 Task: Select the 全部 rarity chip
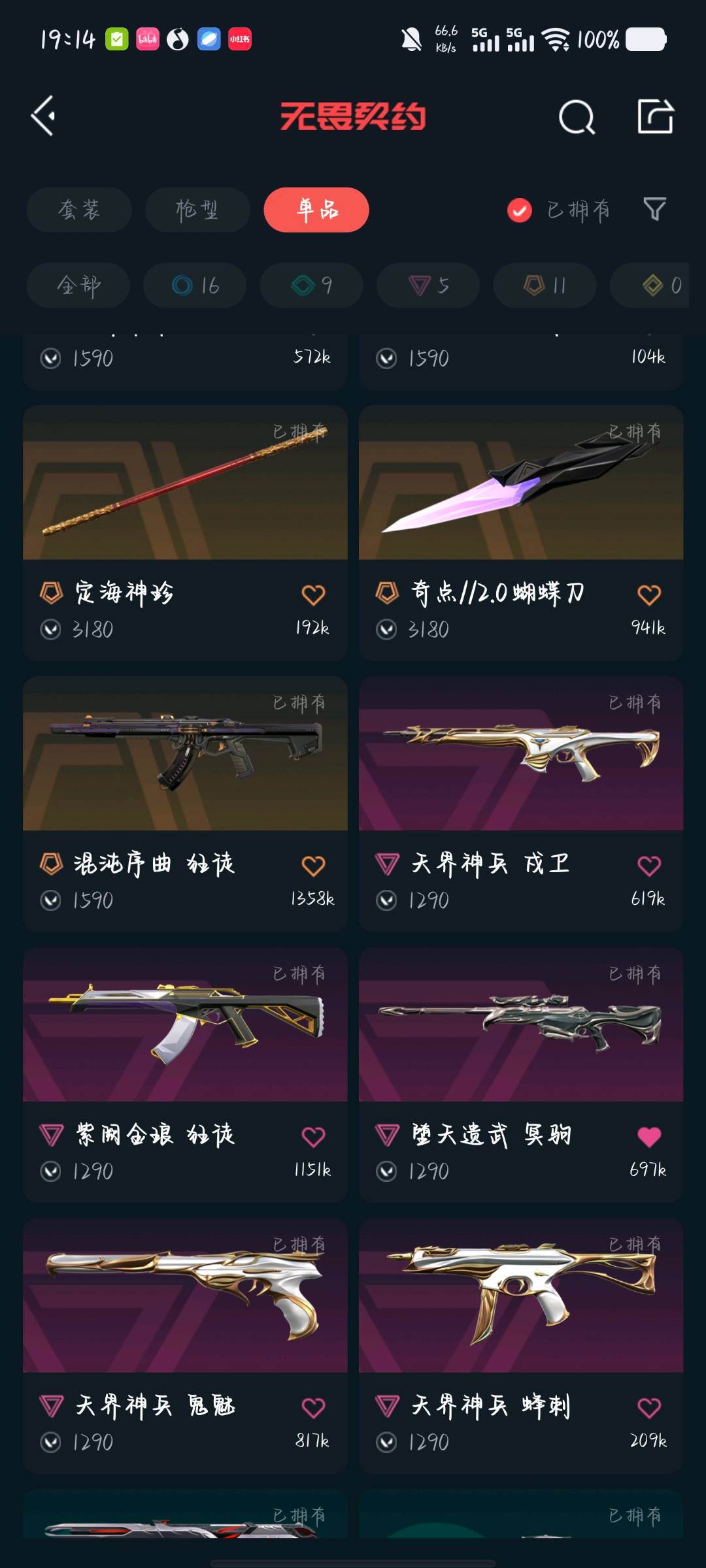coord(78,286)
